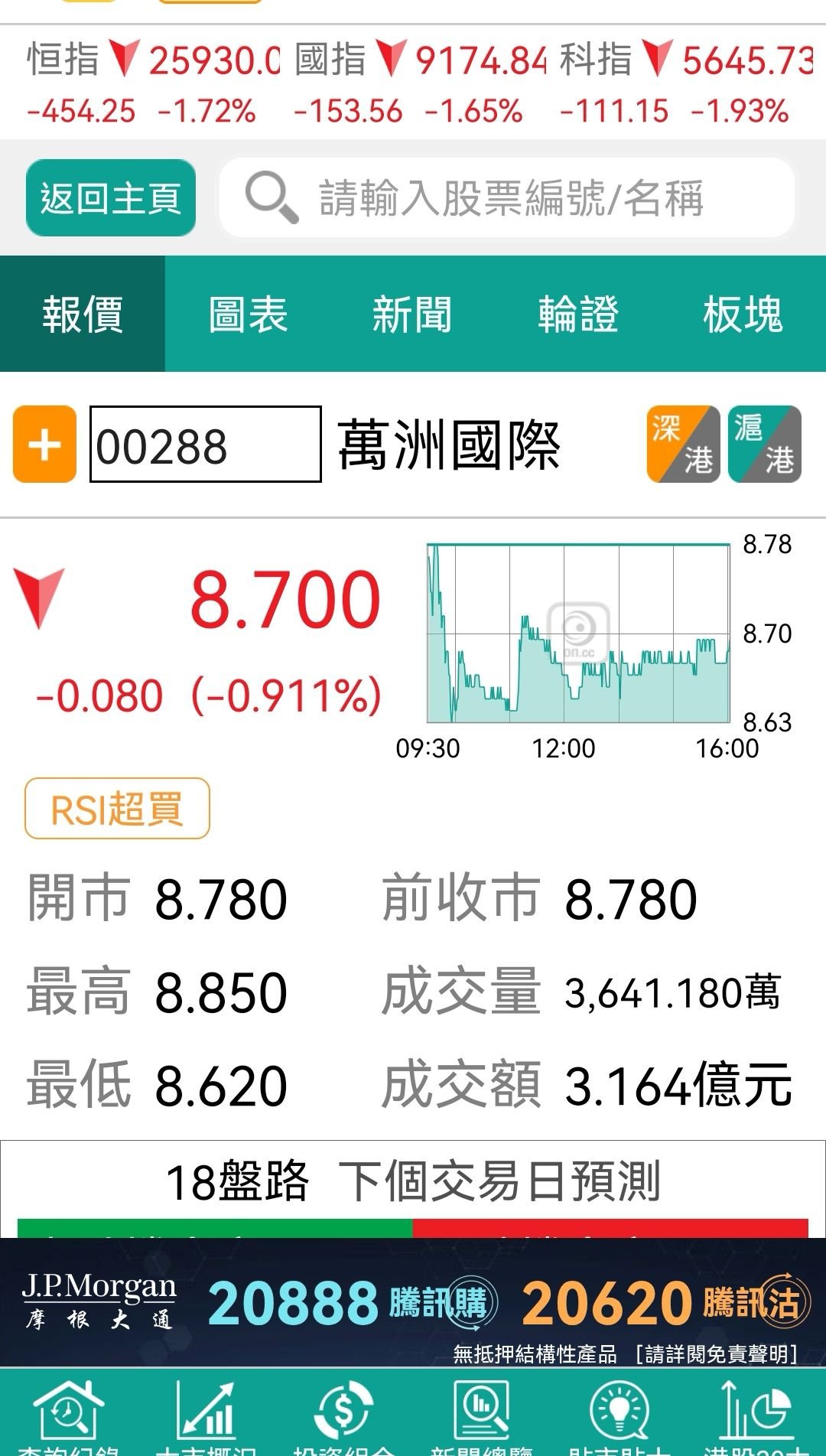The height and width of the screenshot is (1456, 826).
Task: Tap the RSI超買 indicator chip
Action: point(117,809)
